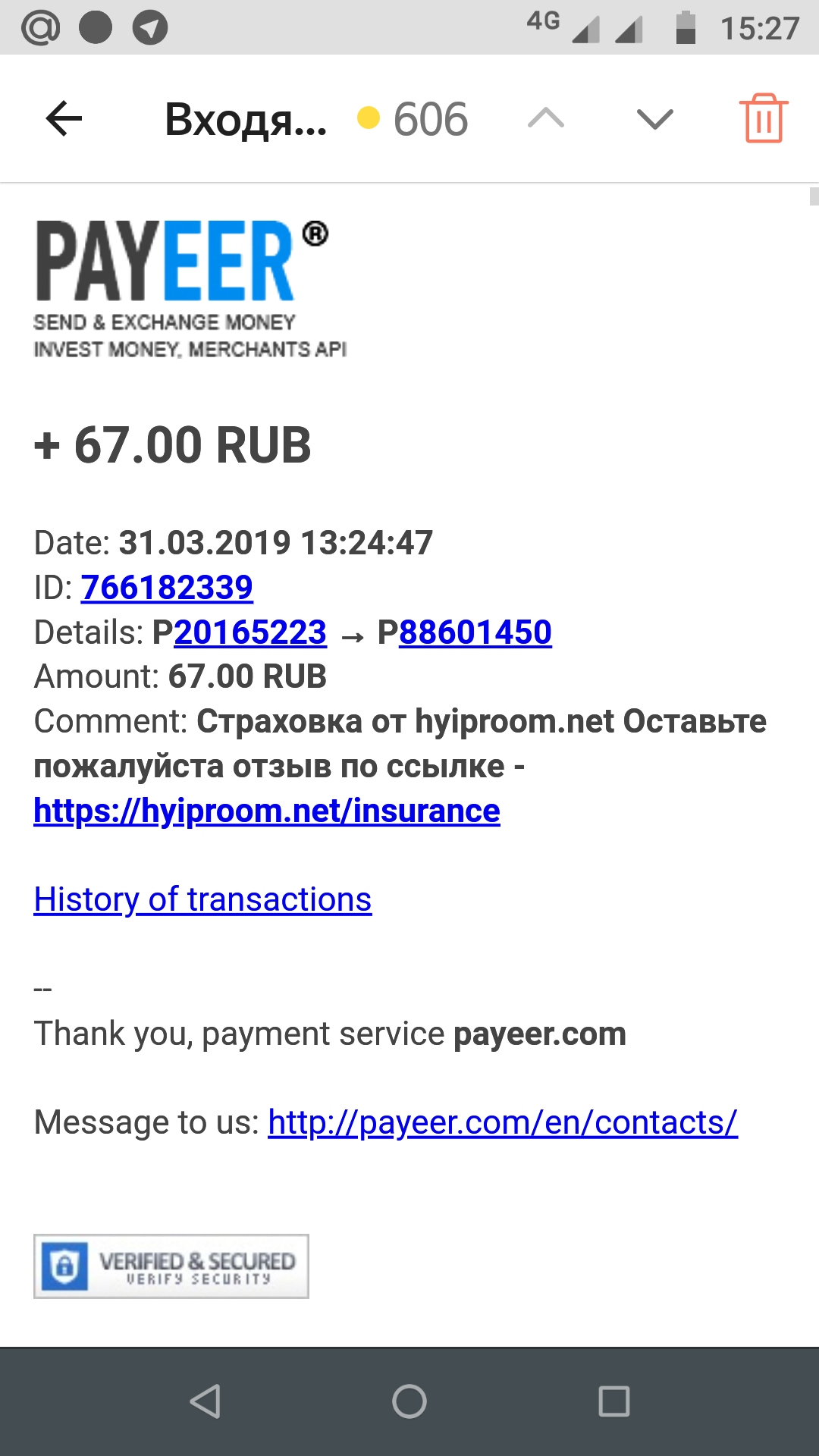The height and width of the screenshot is (1456, 819).
Task: Open the system recent apps view
Action: point(614,1401)
